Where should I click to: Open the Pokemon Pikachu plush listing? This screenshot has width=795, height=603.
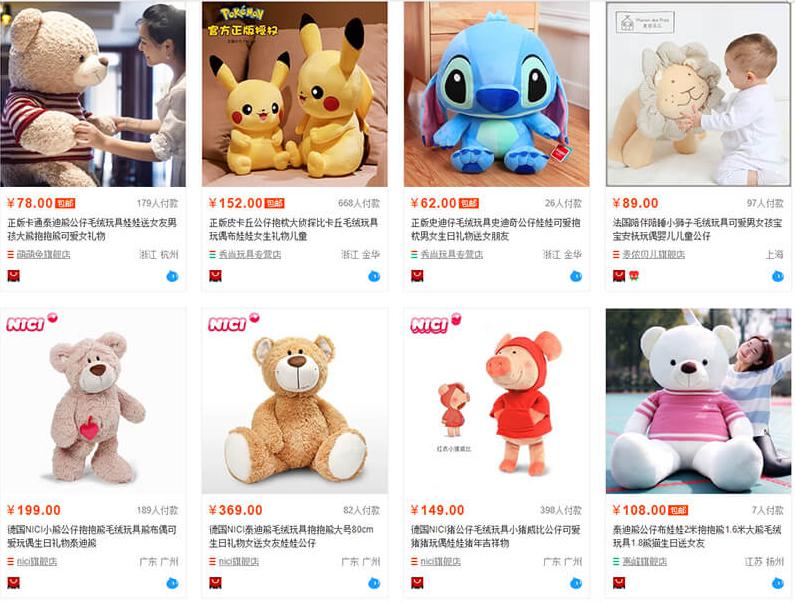coord(294,93)
